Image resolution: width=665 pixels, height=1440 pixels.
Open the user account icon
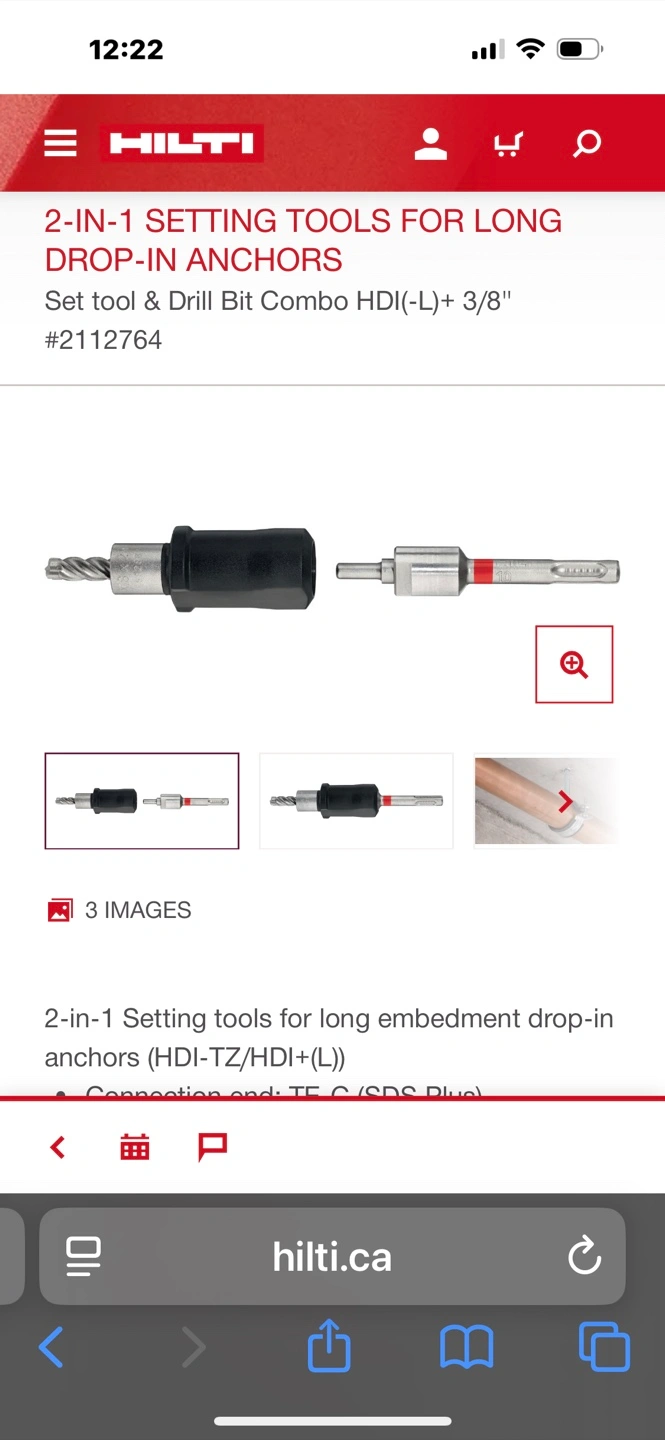431,144
